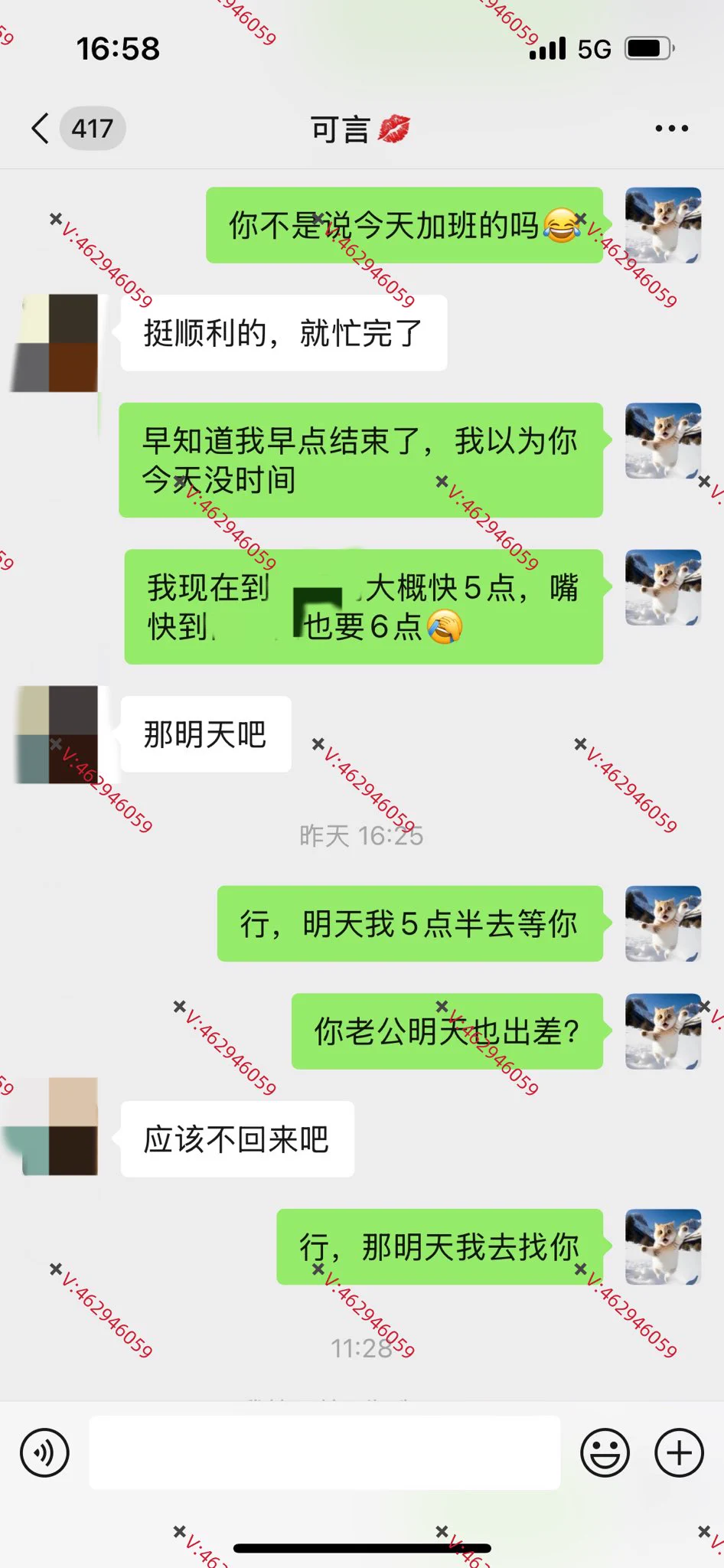Open the emoji sticker panel
This screenshot has width=724, height=1568.
click(605, 1452)
